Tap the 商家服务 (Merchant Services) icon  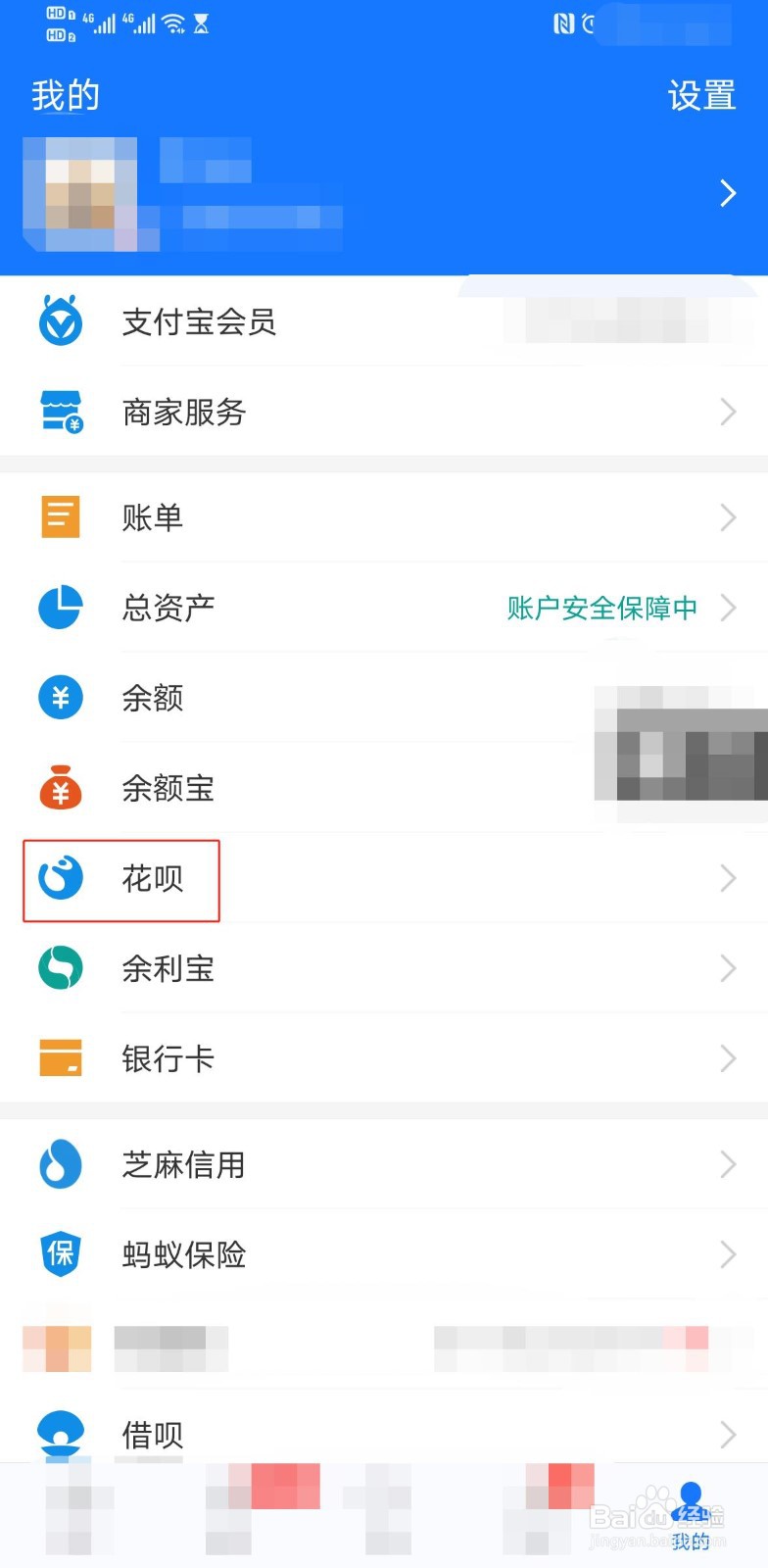click(60, 412)
